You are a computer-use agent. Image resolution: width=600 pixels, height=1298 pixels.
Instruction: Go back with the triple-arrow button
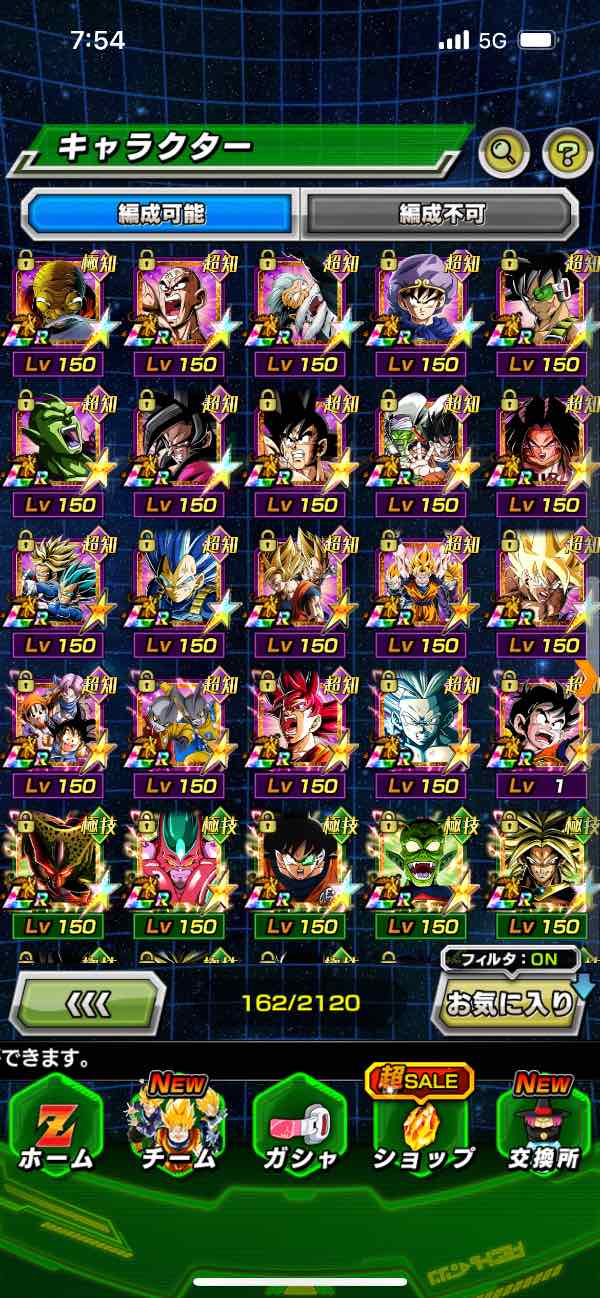pyautogui.click(x=88, y=1003)
